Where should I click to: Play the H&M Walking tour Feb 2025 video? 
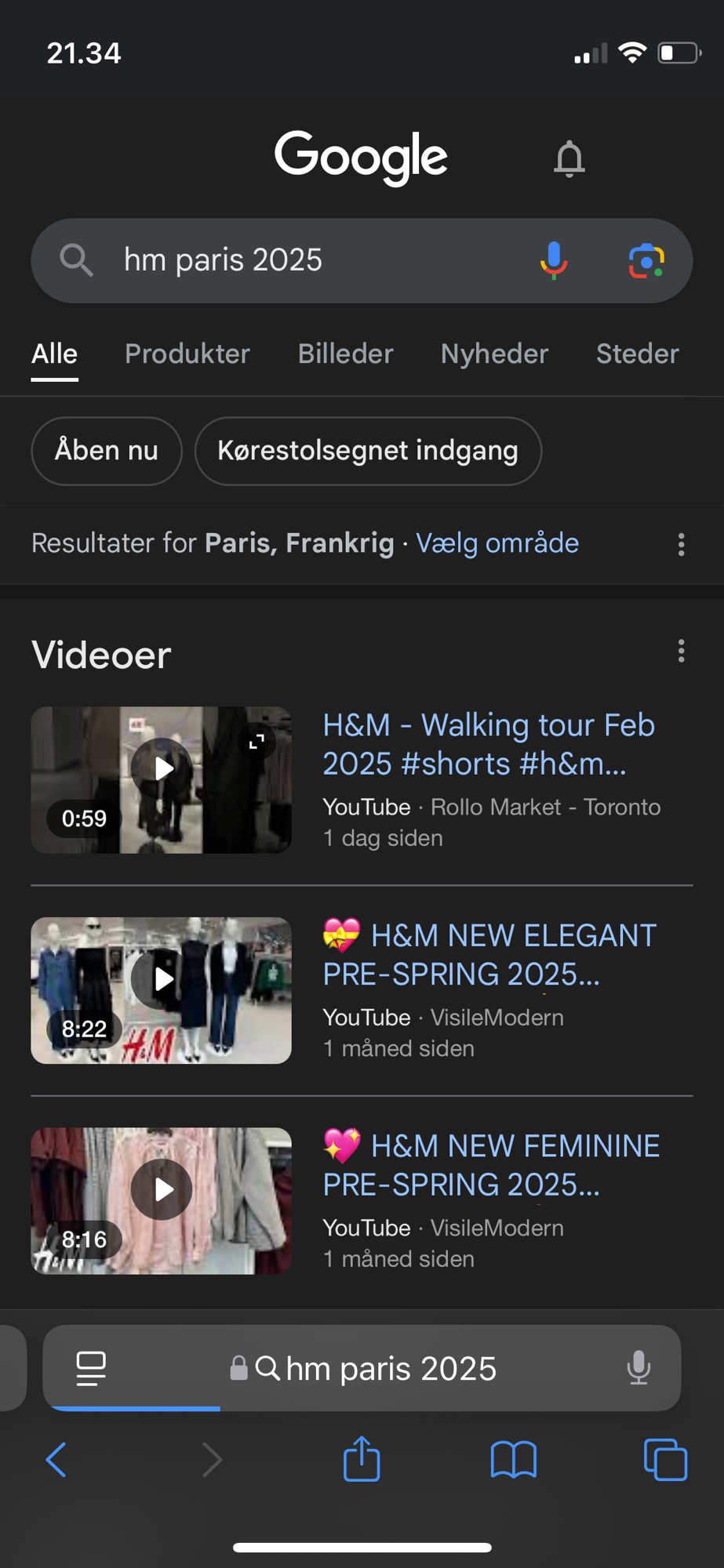coord(162,769)
